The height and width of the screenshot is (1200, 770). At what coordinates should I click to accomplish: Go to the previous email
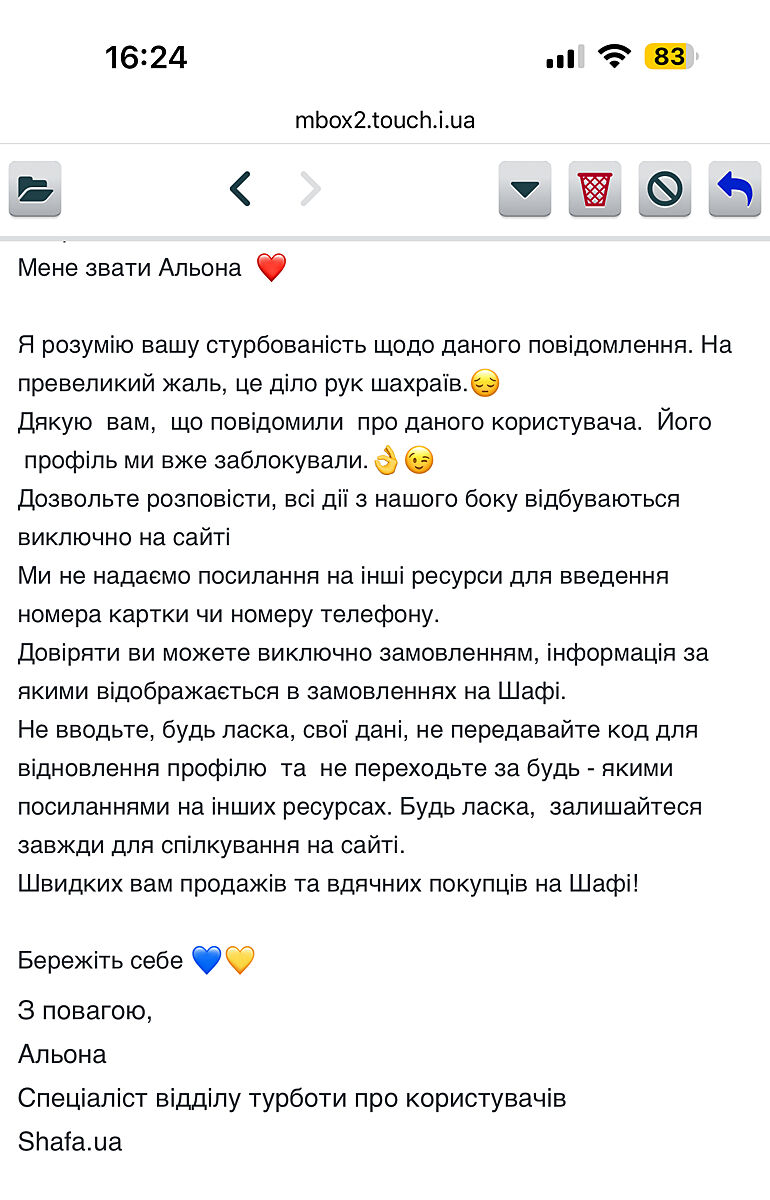(240, 188)
